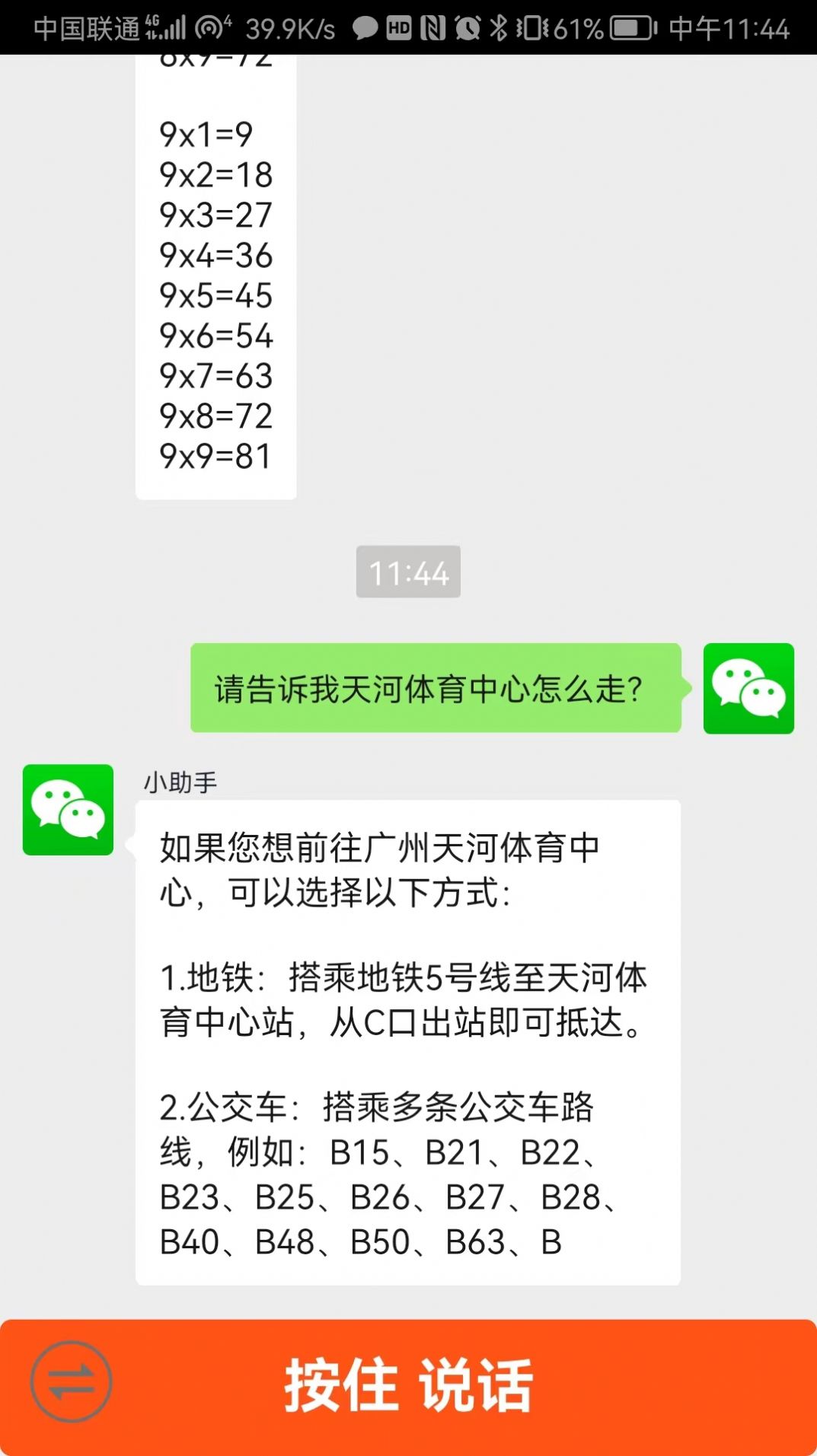Tap the alarm clock status icon
Image resolution: width=817 pixels, height=1456 pixels.
[468, 27]
